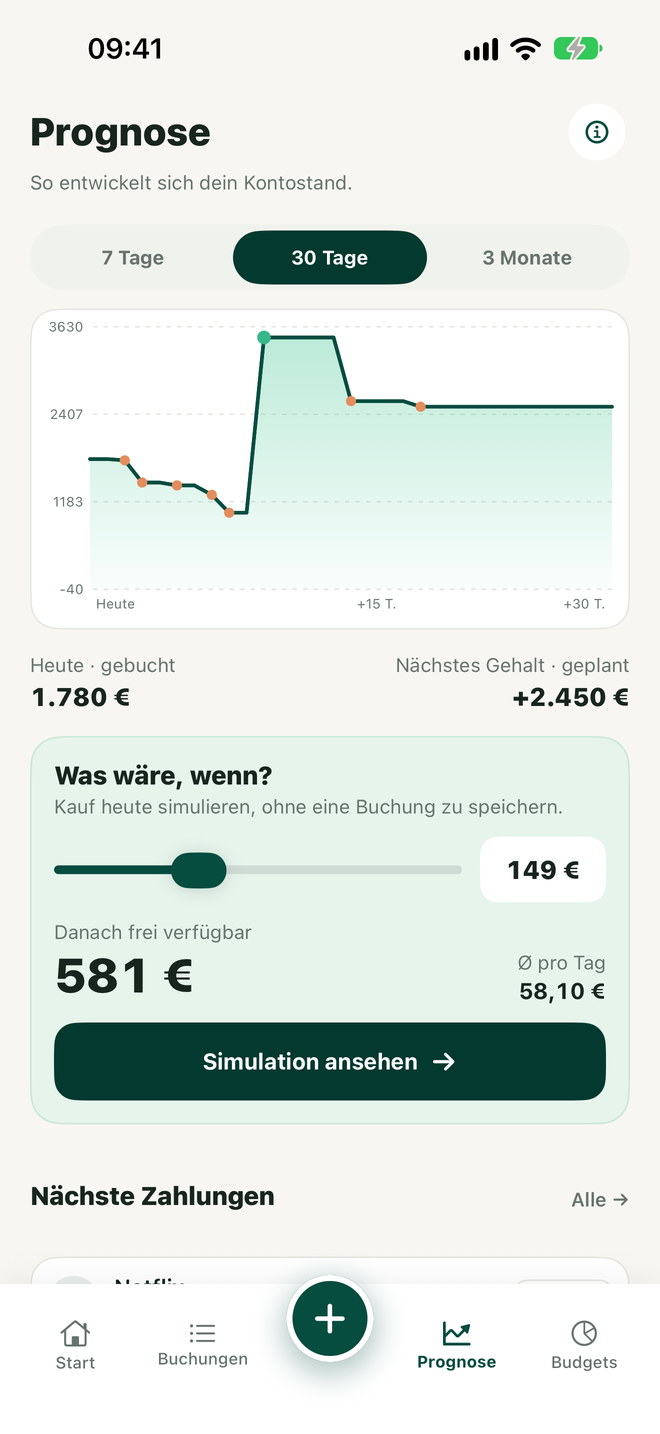Tap Simulation ansehen button

pyautogui.click(x=330, y=1062)
